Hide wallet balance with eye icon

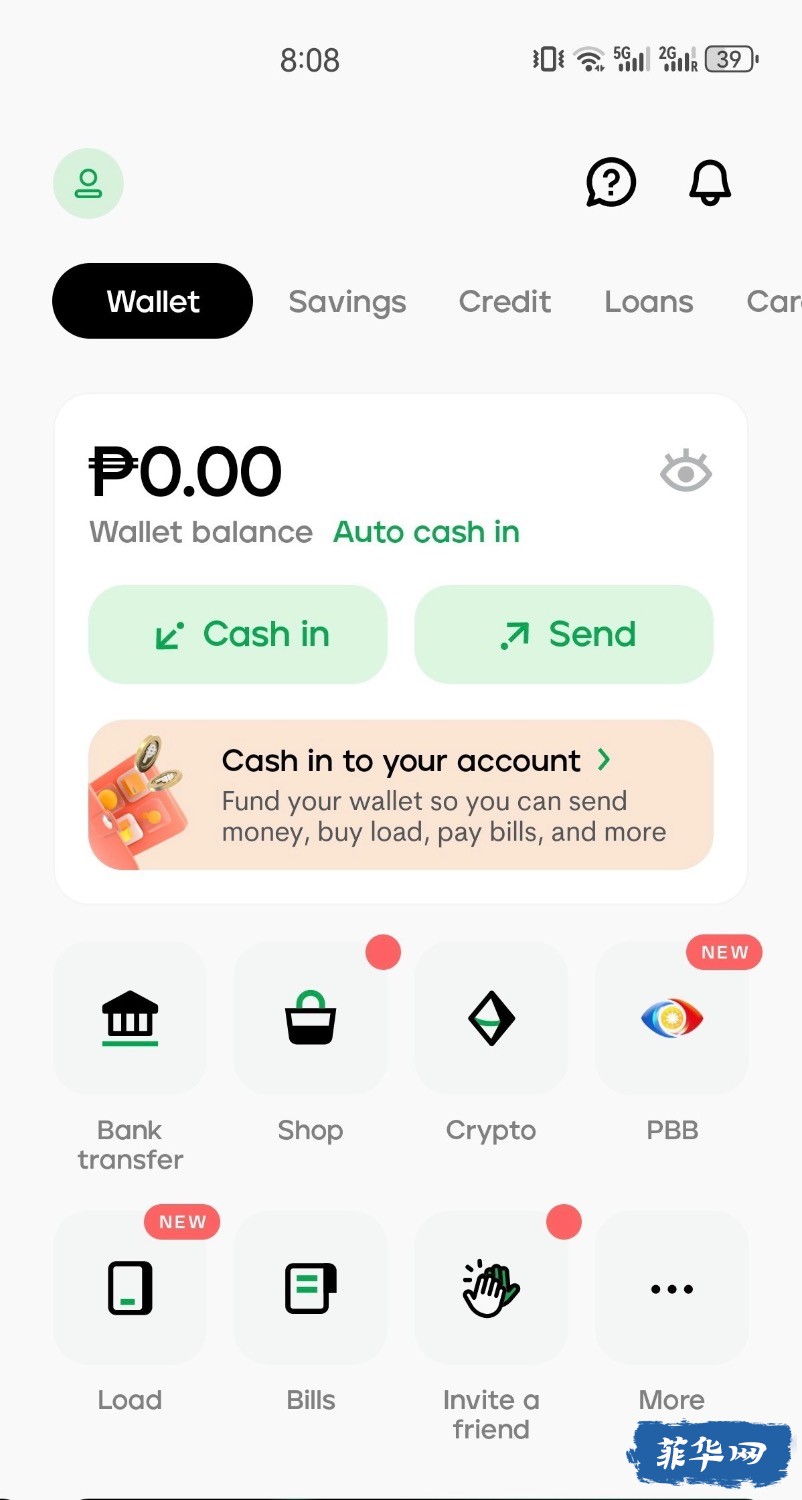pyautogui.click(x=686, y=472)
